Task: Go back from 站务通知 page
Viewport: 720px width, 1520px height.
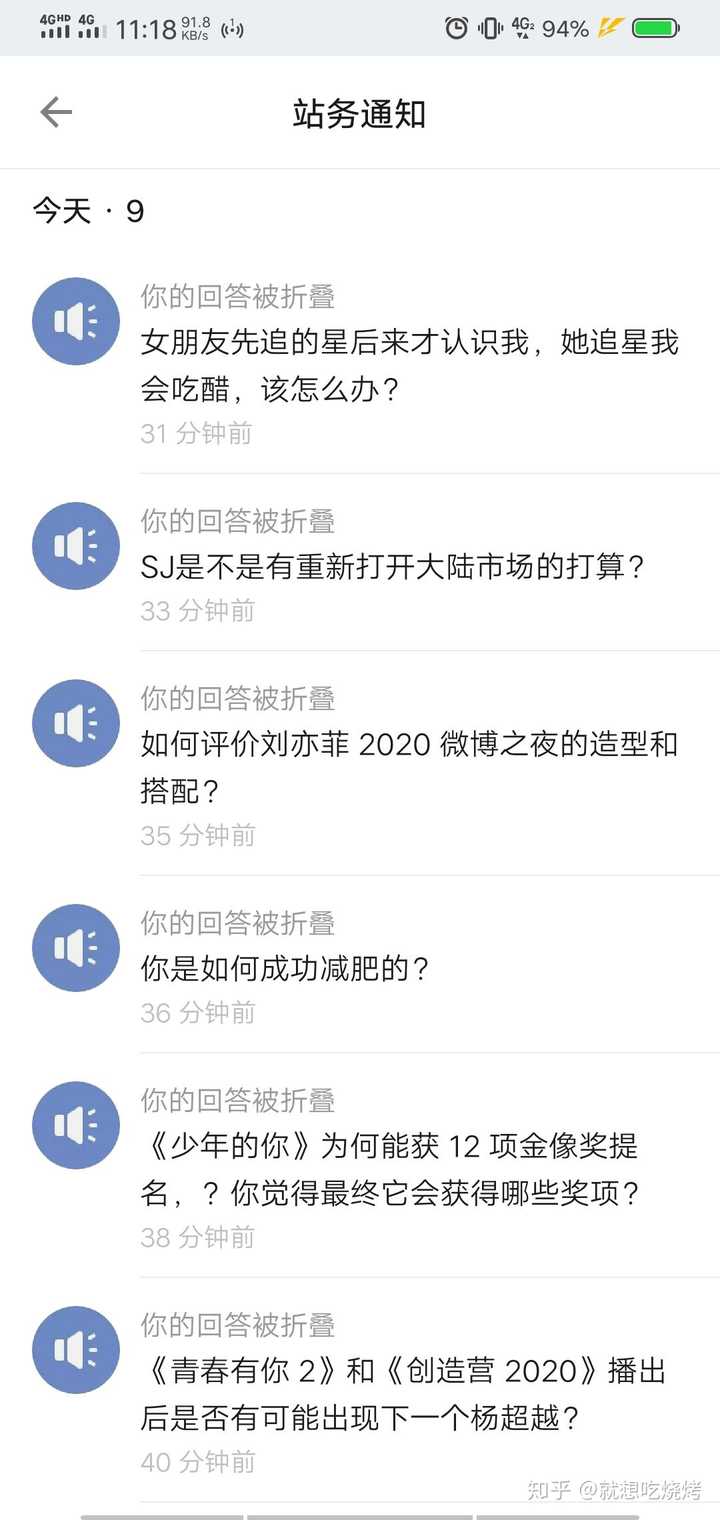Action: [56, 113]
